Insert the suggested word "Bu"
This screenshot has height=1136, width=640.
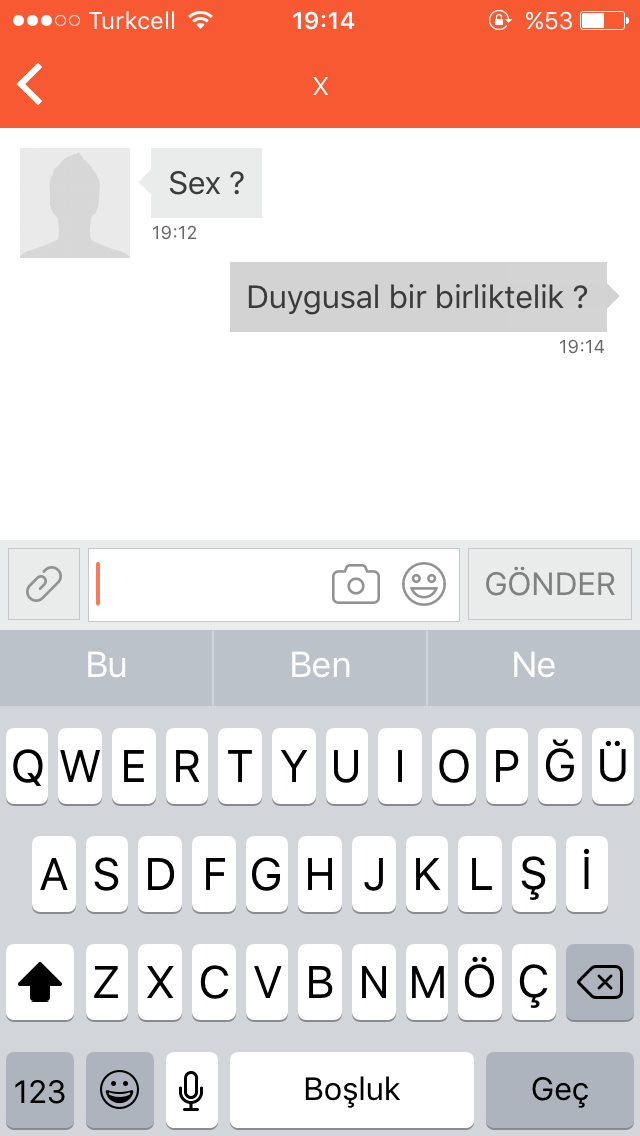click(106, 666)
